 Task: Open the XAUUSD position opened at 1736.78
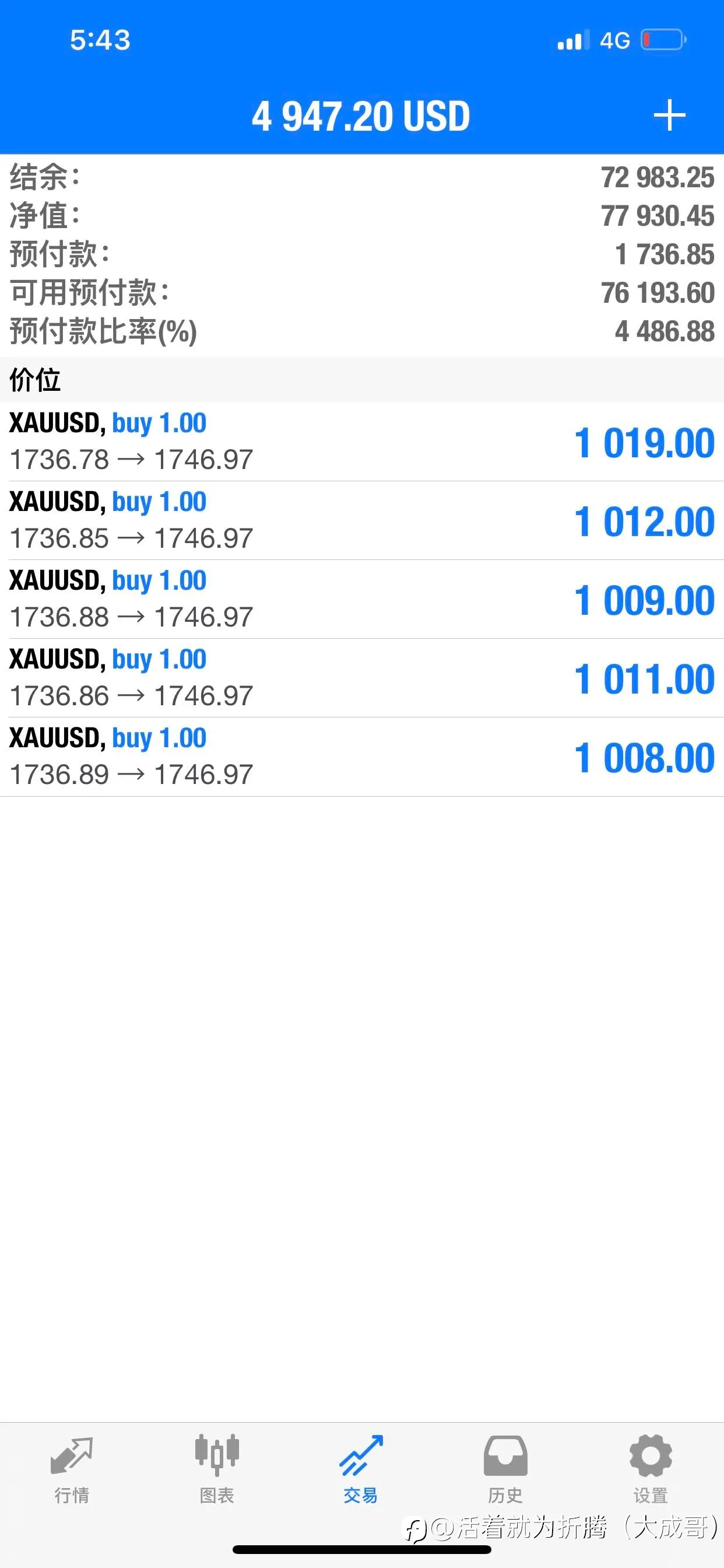pos(362,442)
